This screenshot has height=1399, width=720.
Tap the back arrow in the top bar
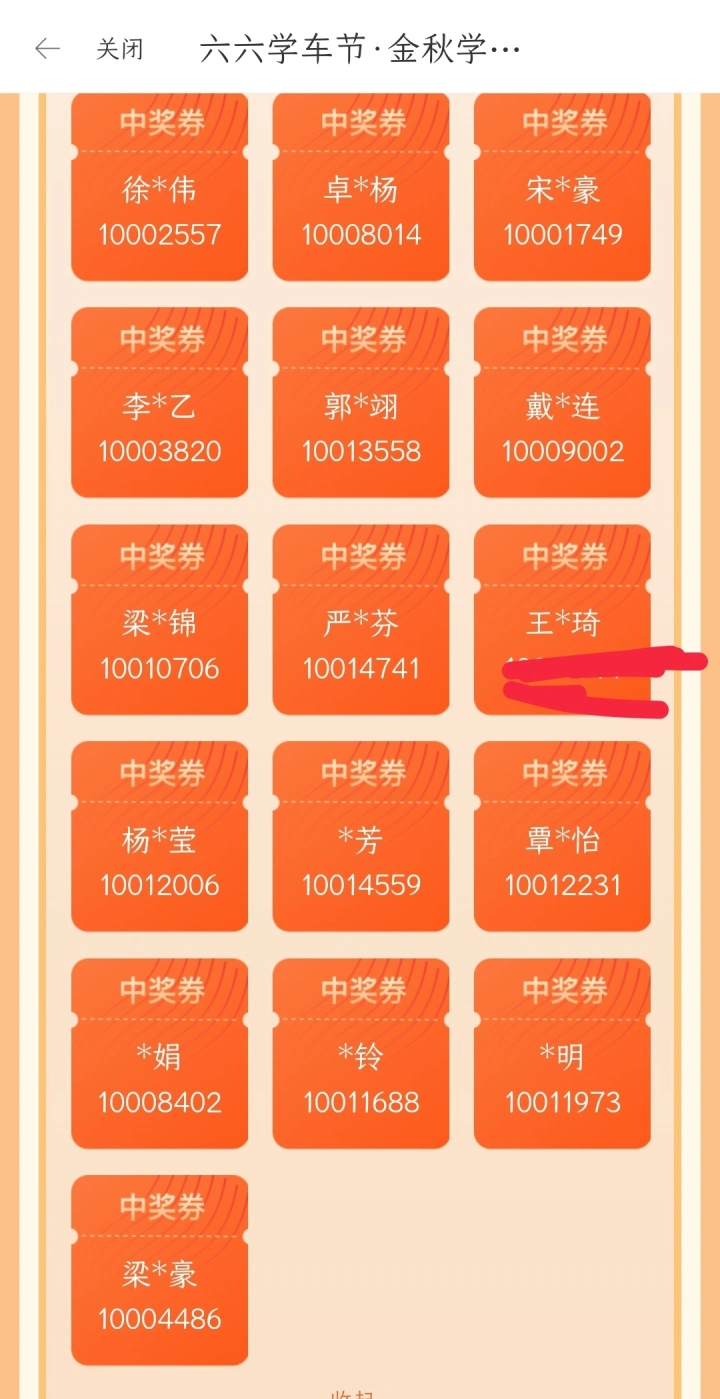[47, 48]
